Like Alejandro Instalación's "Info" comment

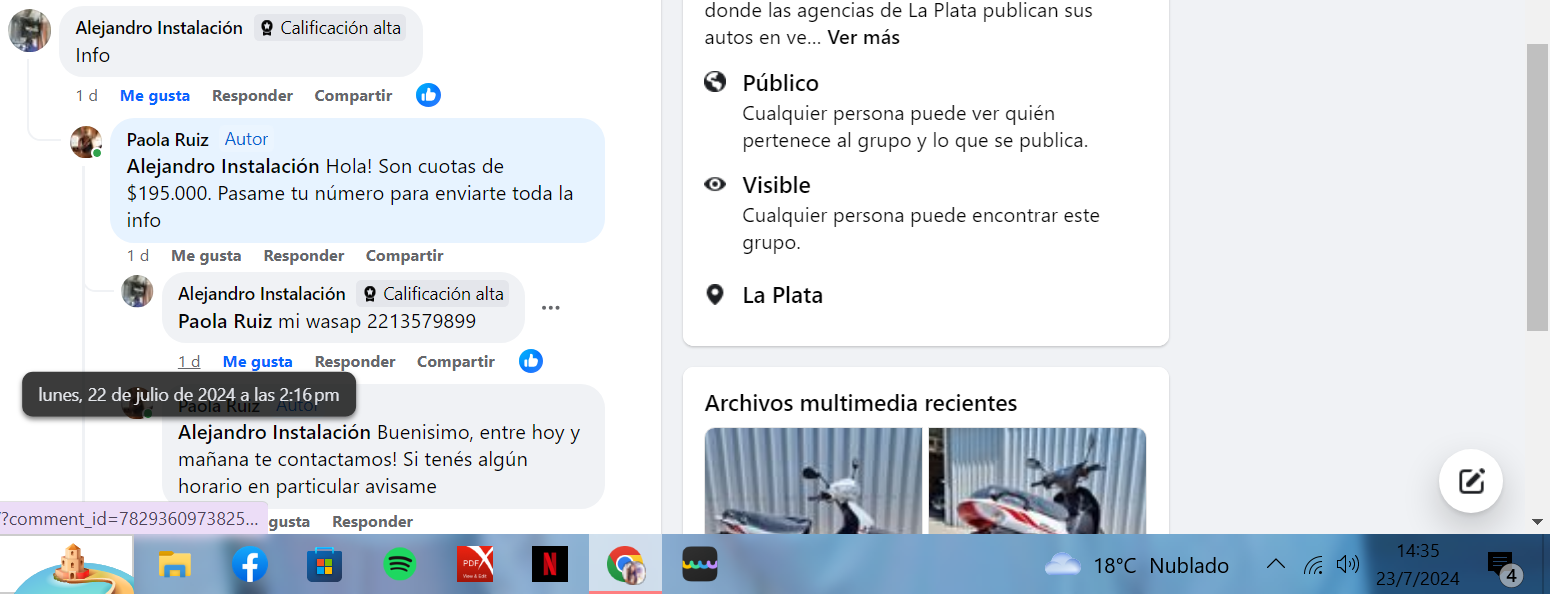point(155,96)
